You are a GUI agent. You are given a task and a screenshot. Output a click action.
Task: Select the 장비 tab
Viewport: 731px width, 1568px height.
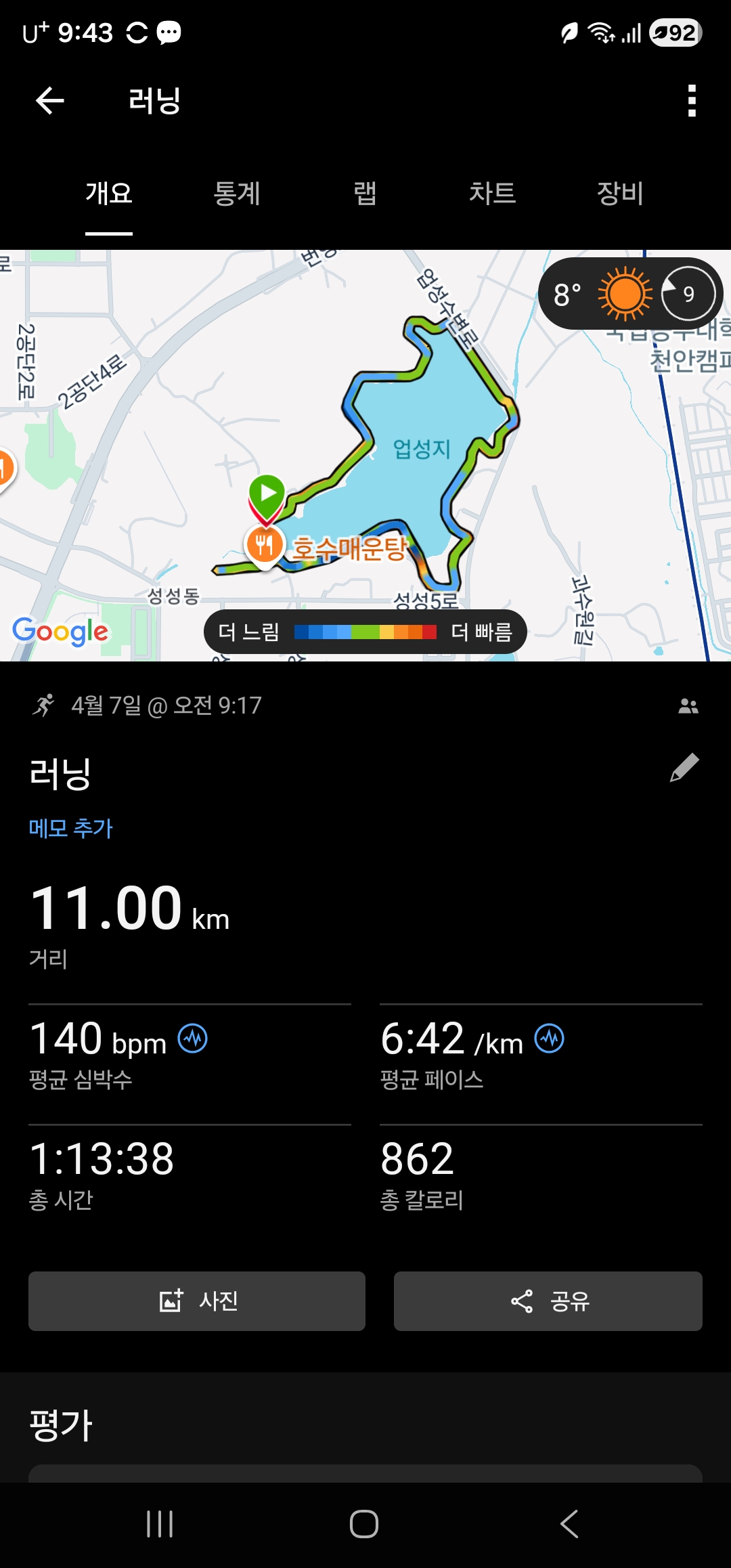pos(619,194)
